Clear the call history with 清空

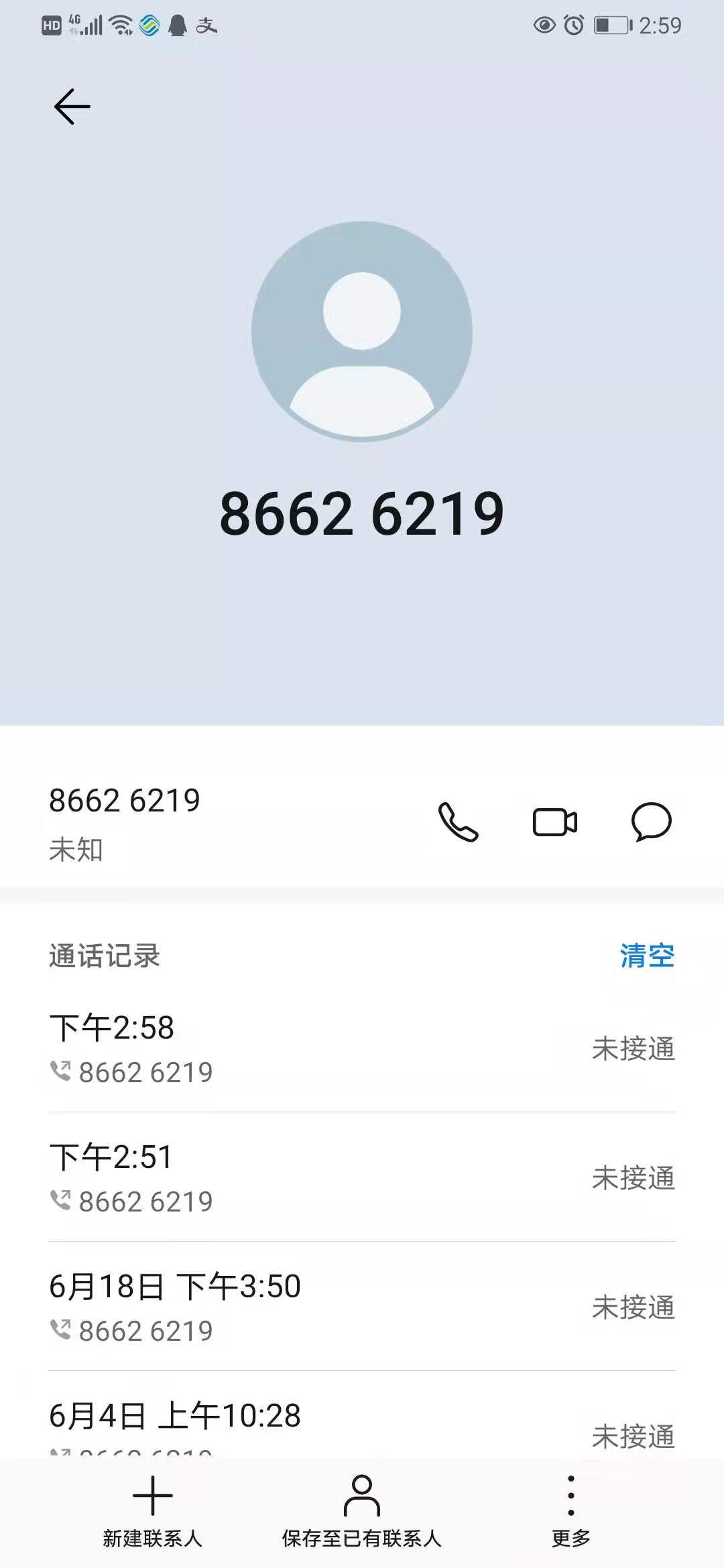tap(646, 956)
